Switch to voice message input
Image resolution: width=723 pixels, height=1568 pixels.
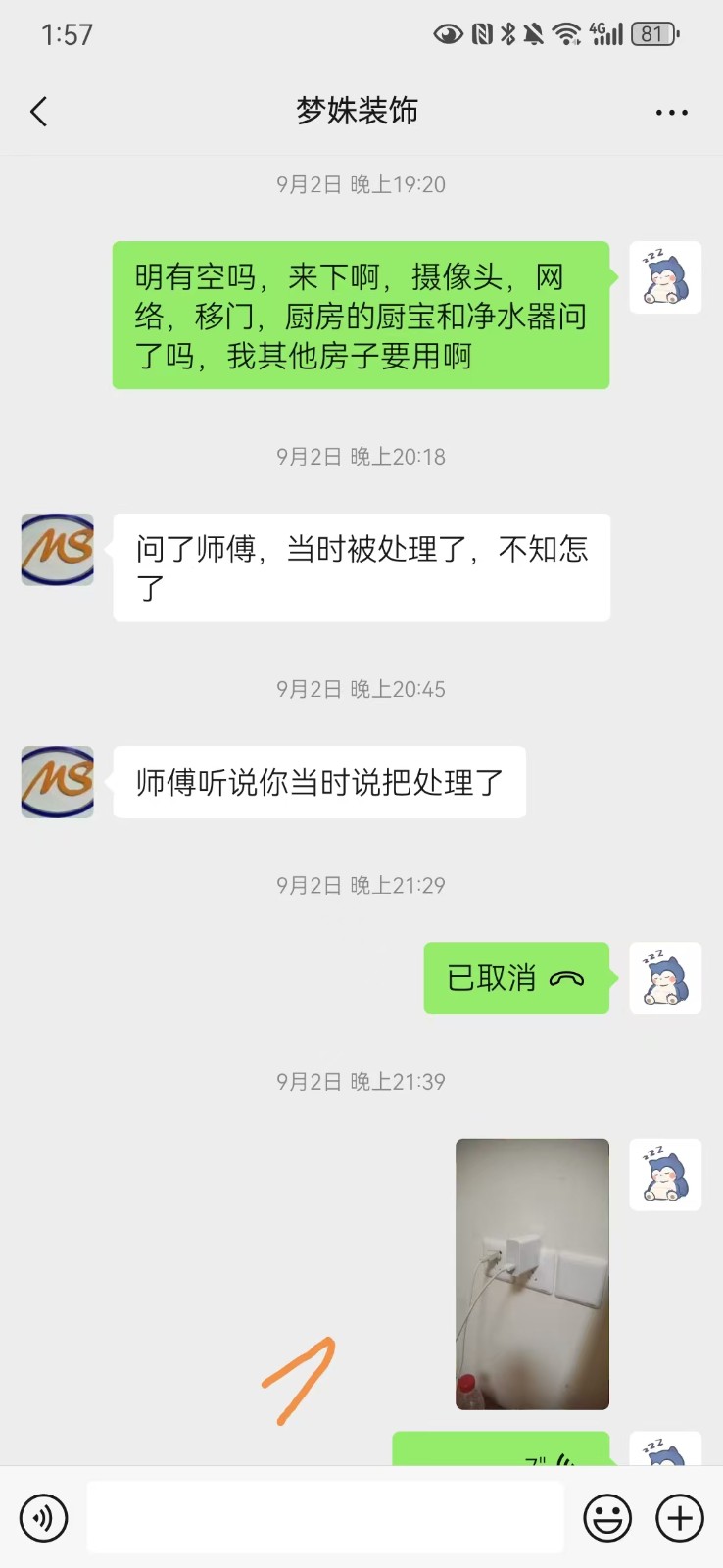coord(44,1518)
